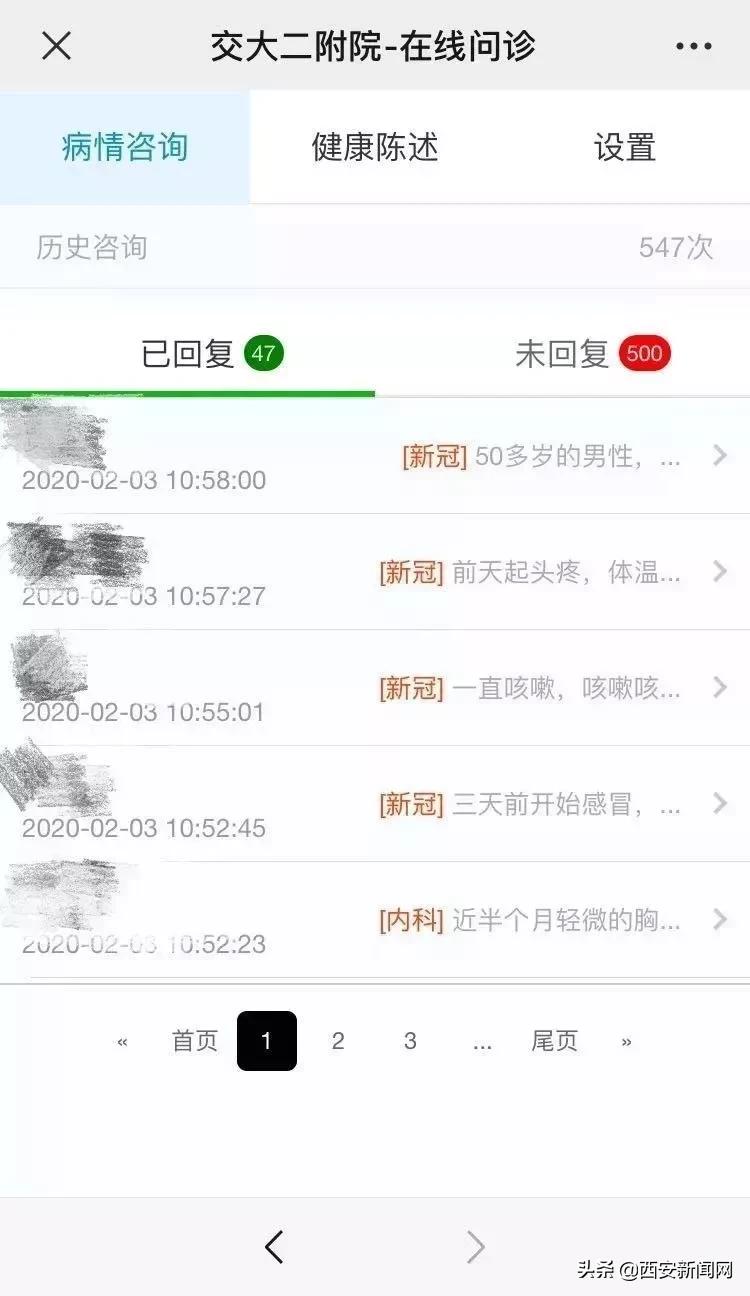Viewport: 750px width, 1296px height.
Task: Go to previous page with « control
Action: tap(121, 1041)
